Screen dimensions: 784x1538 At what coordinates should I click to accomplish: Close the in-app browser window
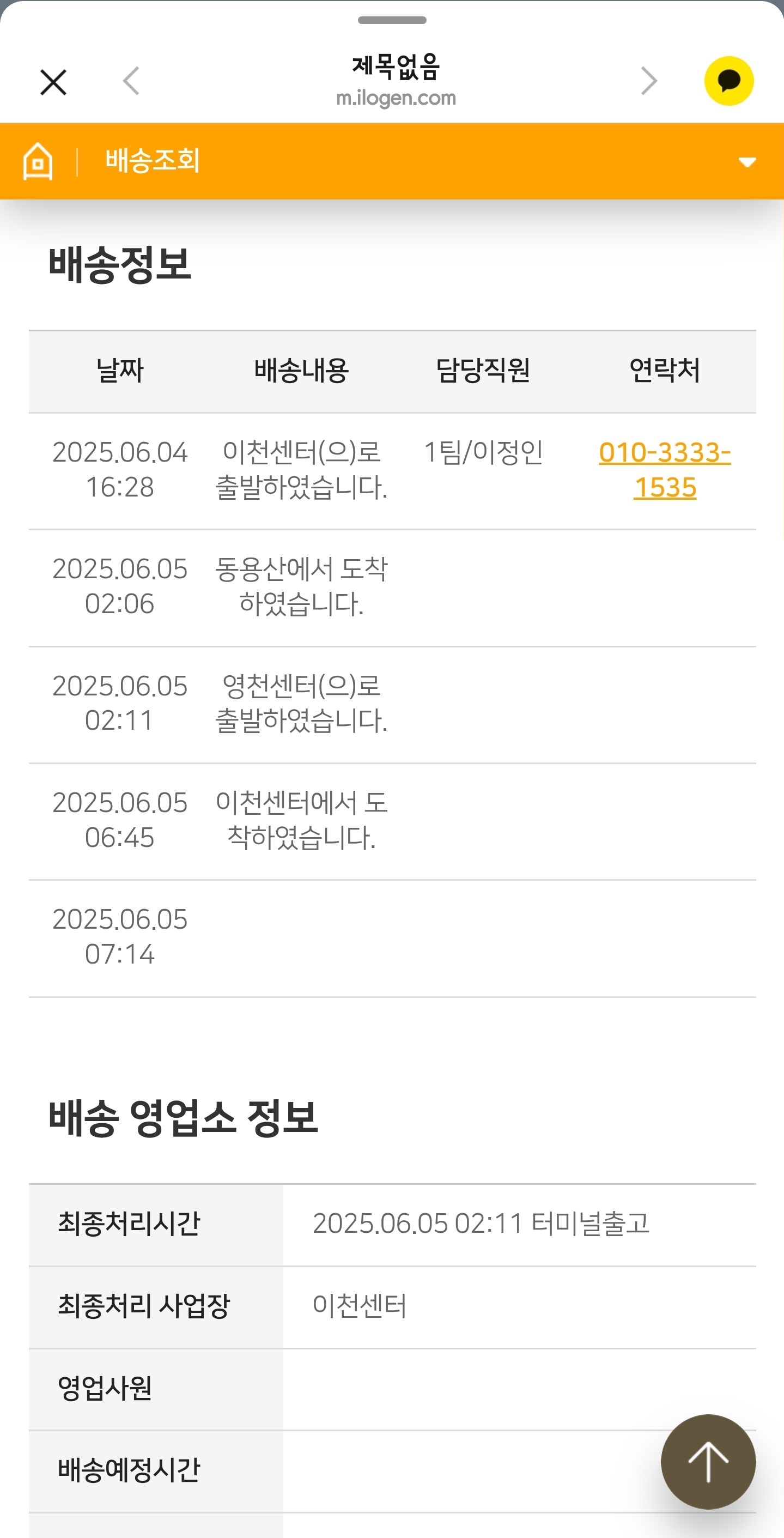53,82
